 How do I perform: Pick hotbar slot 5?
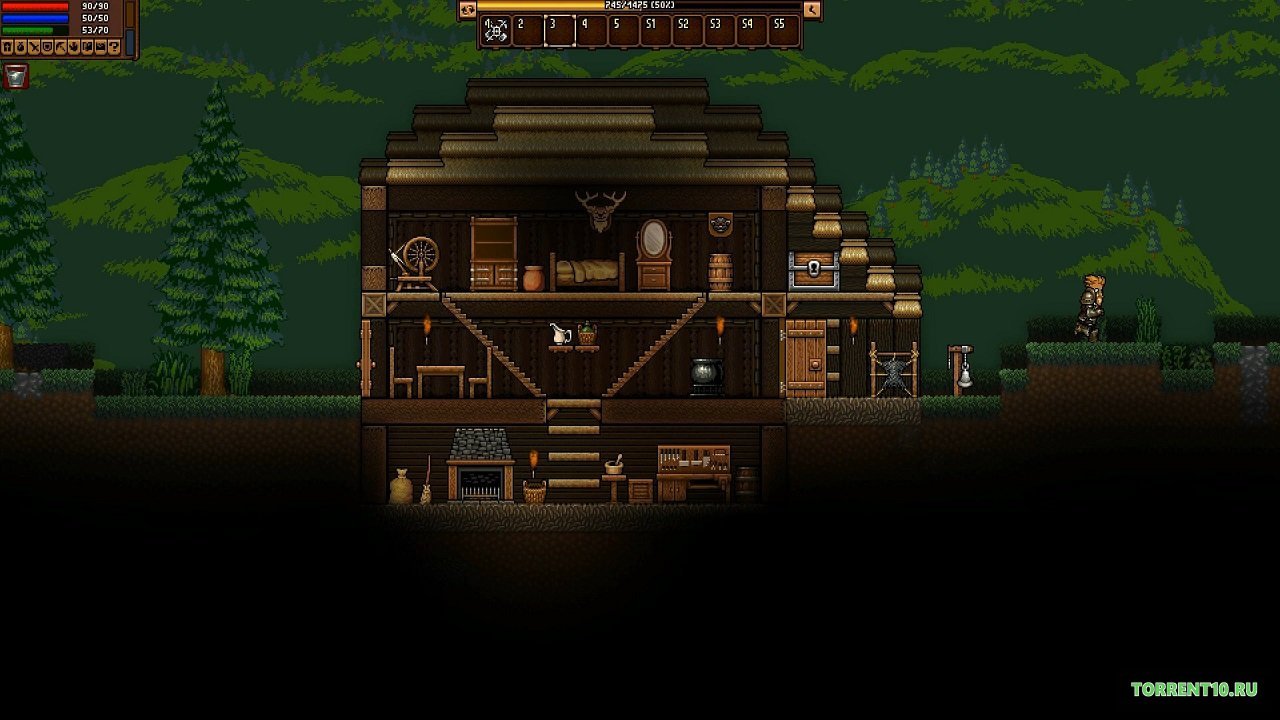point(623,31)
